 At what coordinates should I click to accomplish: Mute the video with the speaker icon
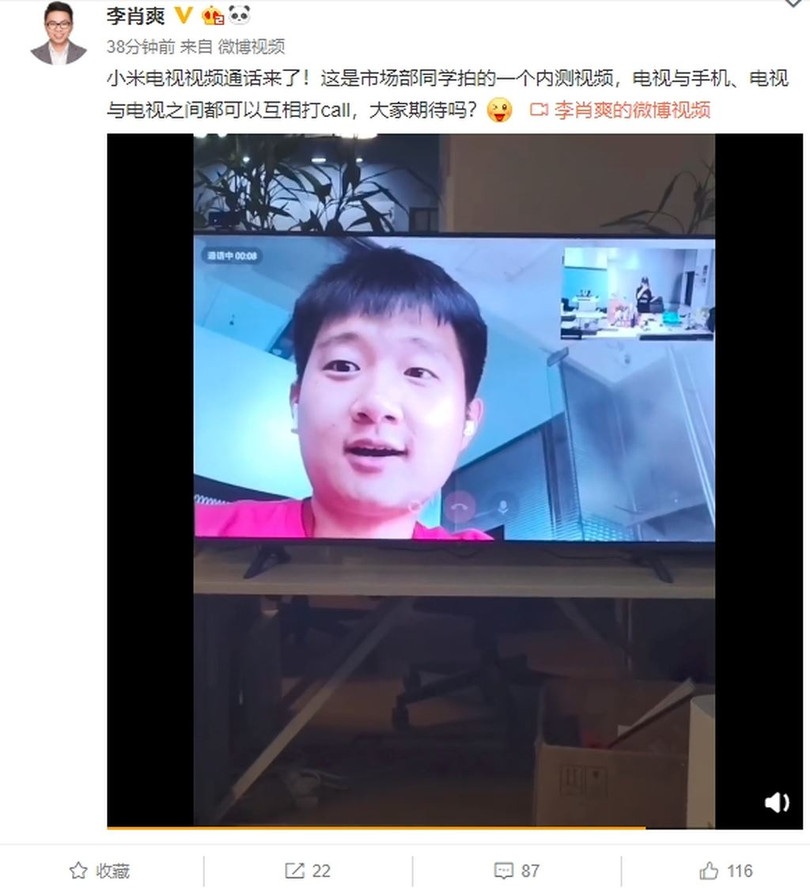point(779,800)
